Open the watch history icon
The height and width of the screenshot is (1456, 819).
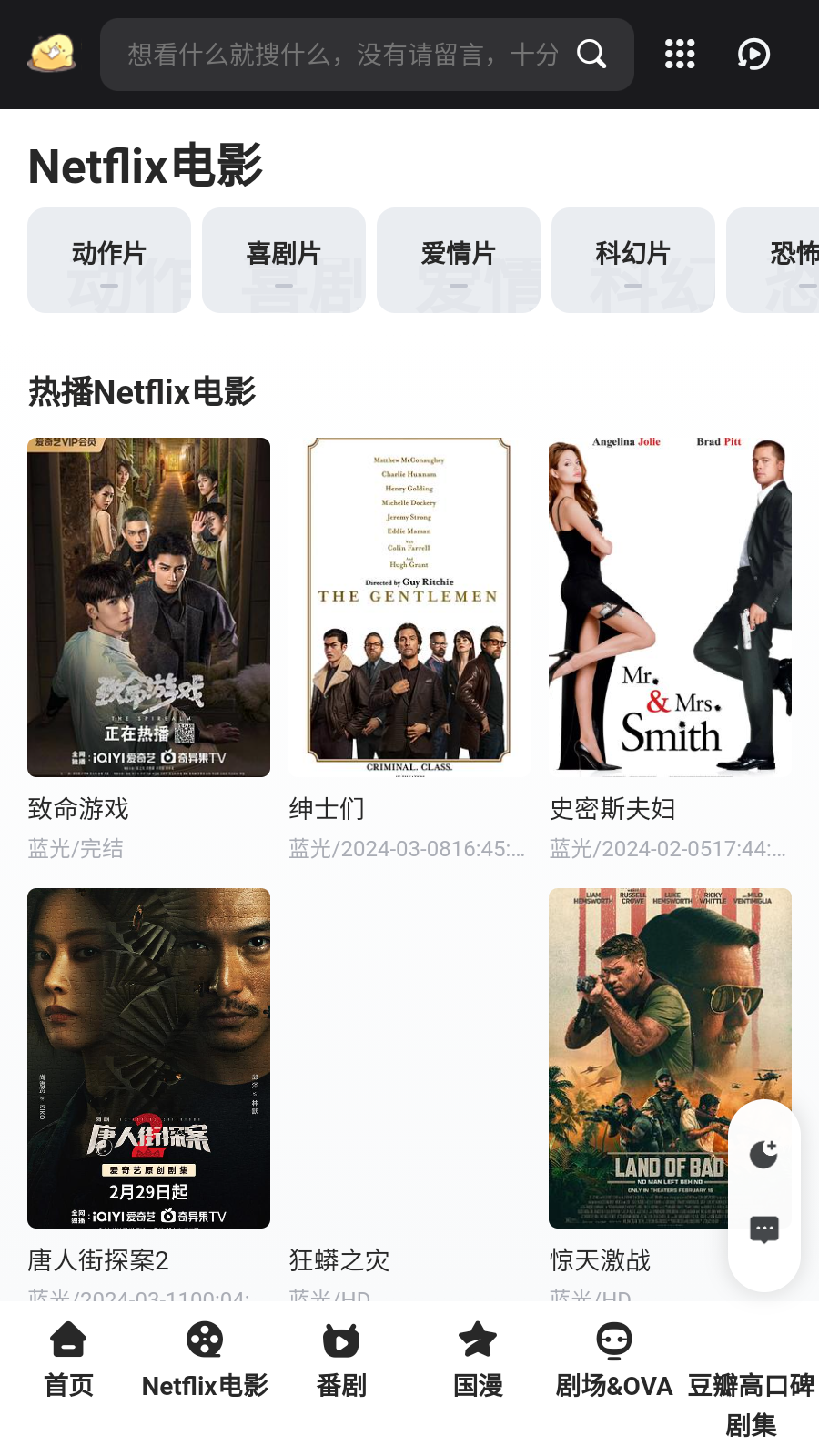coord(753,55)
